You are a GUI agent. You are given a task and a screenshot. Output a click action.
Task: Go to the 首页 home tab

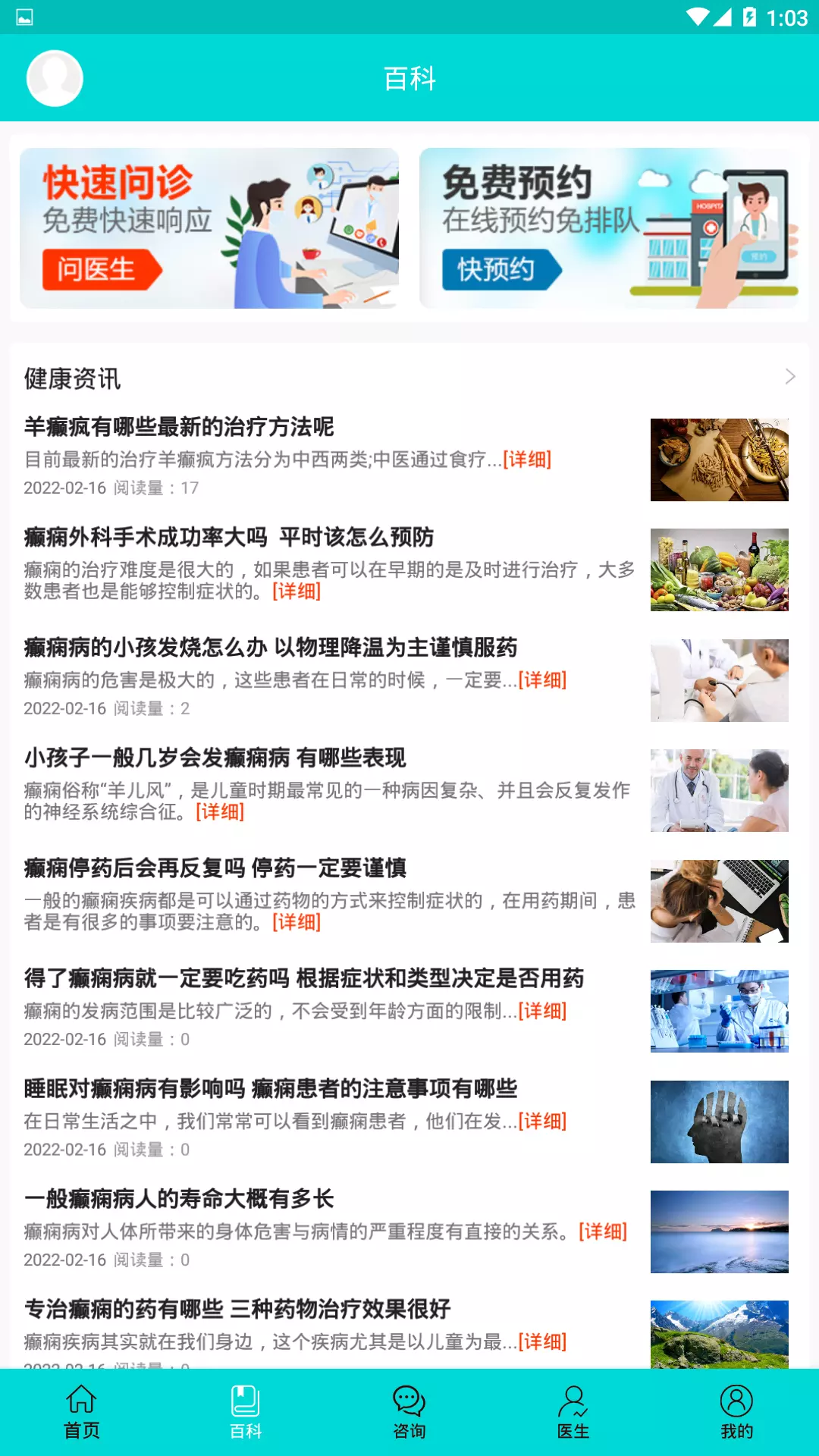pos(82,1413)
